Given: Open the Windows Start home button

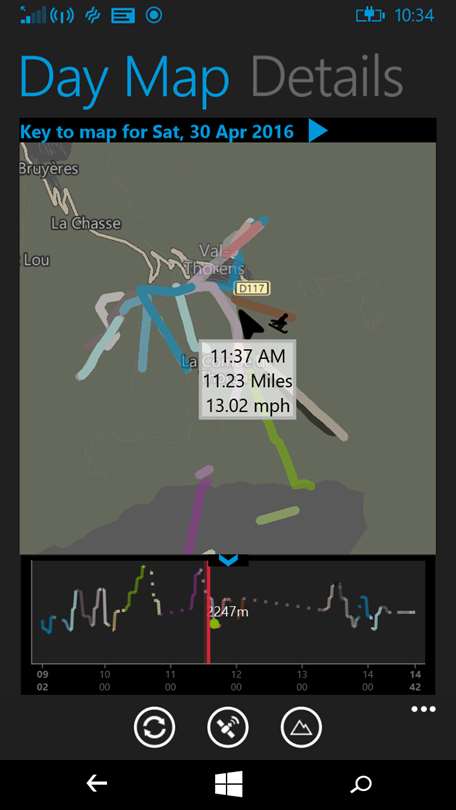Looking at the screenshot, I should [x=228, y=784].
